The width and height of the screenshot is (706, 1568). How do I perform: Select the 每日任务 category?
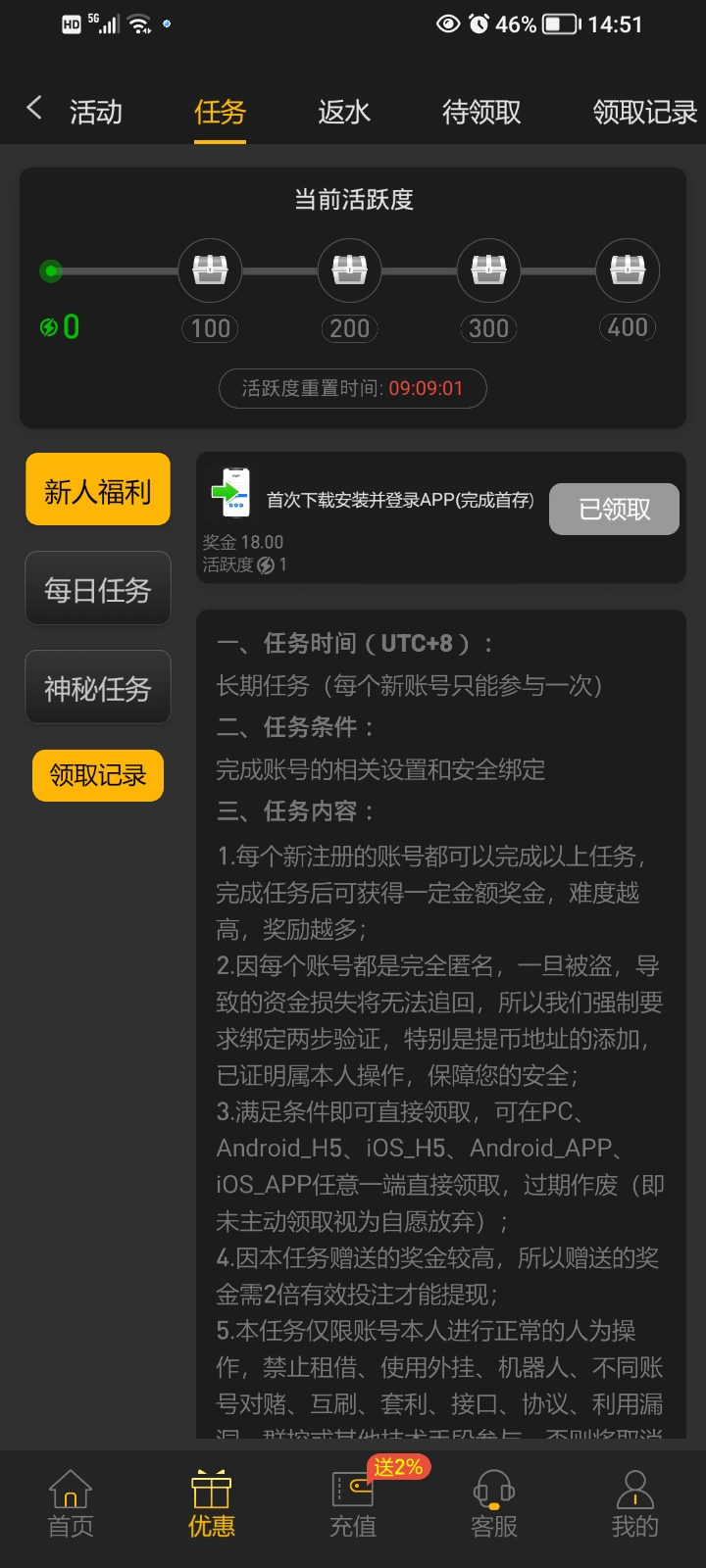click(98, 589)
